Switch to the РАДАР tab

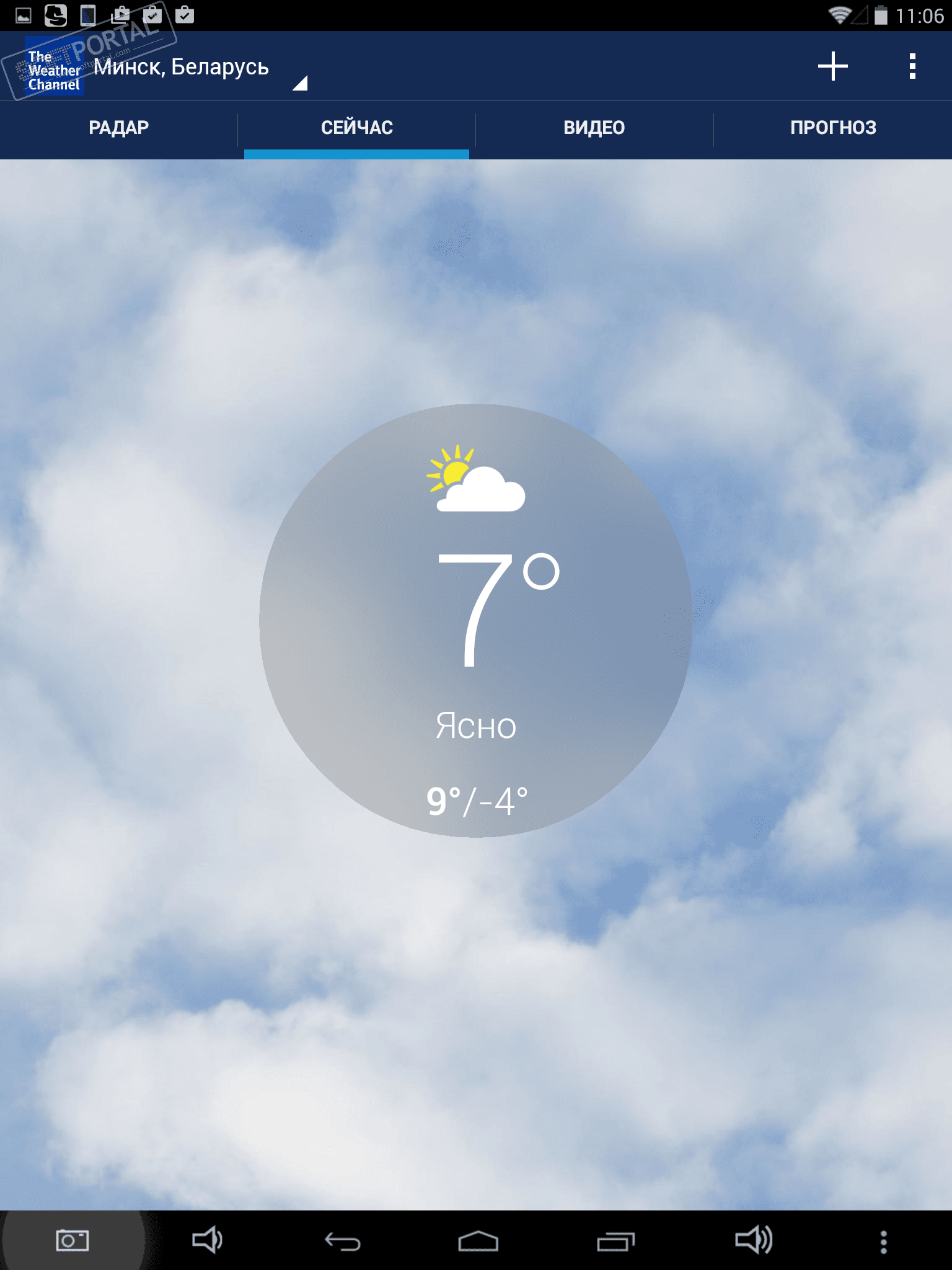(x=118, y=128)
